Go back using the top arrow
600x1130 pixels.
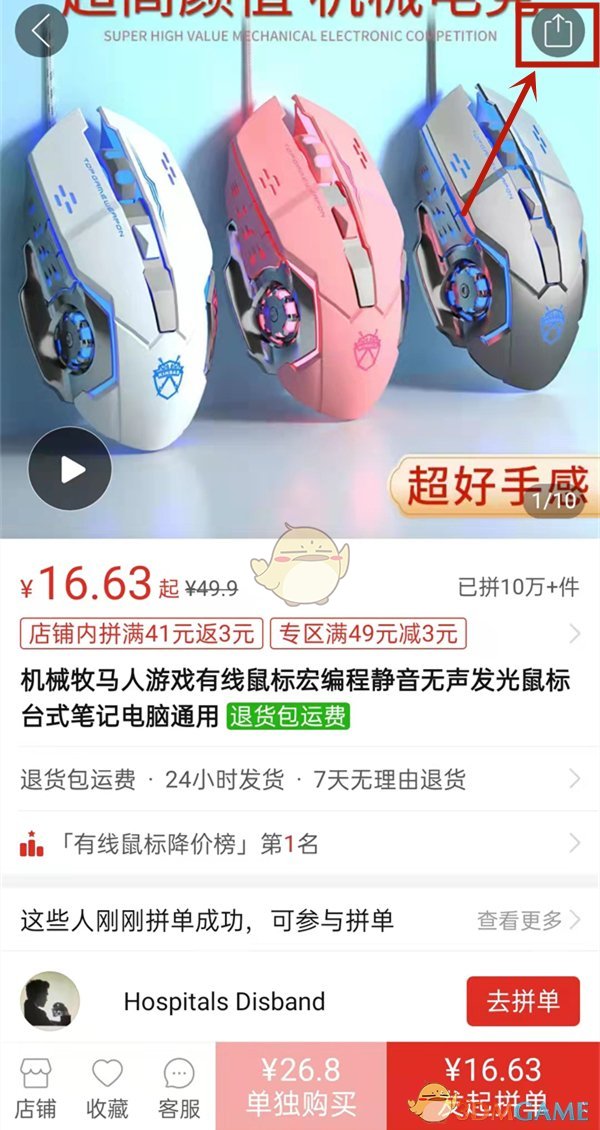[41, 32]
